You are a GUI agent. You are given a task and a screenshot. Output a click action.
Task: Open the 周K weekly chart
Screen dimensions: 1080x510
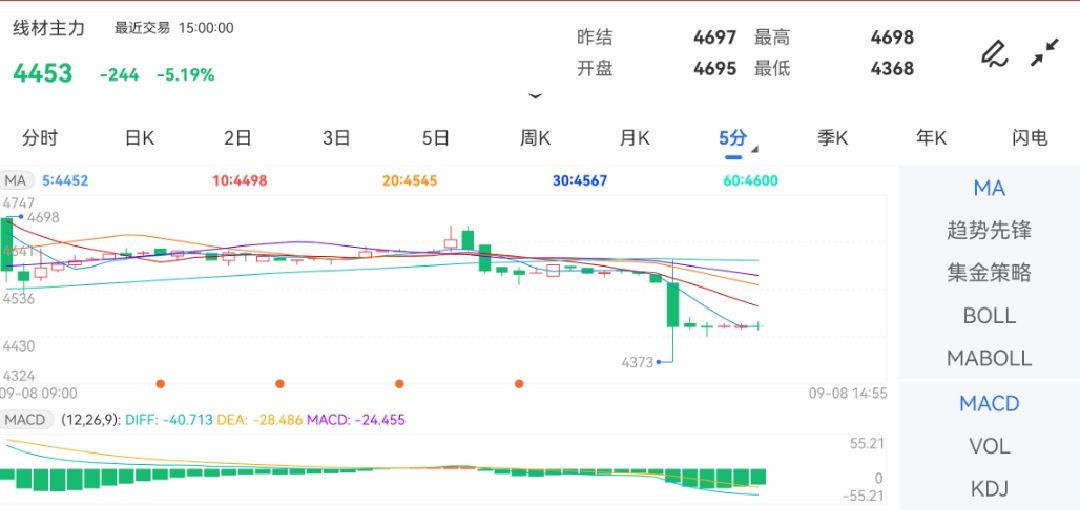click(x=535, y=138)
